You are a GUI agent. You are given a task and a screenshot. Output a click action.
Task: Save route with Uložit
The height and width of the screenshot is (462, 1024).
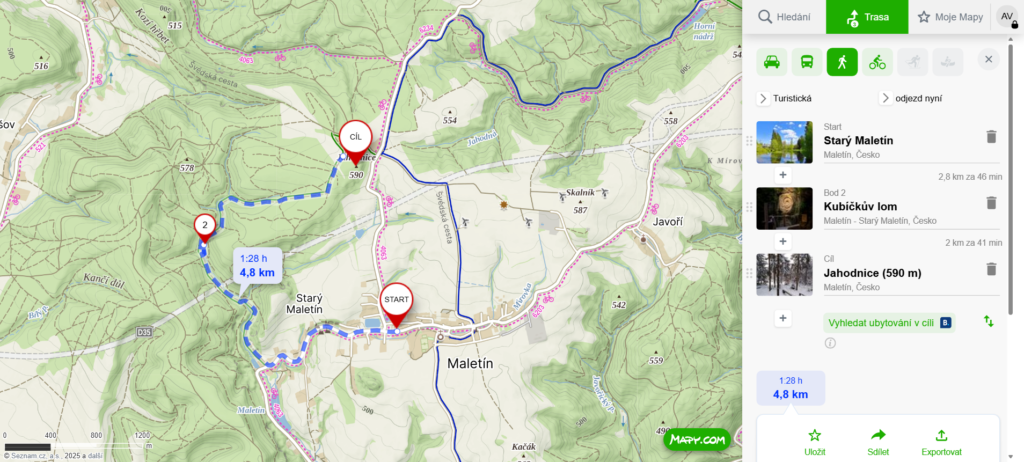point(814,441)
